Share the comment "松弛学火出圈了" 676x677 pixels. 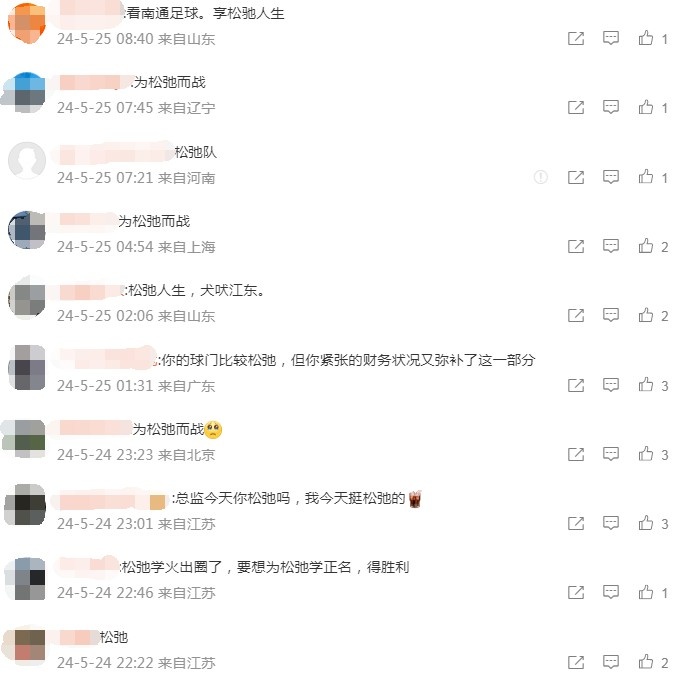coord(576,593)
